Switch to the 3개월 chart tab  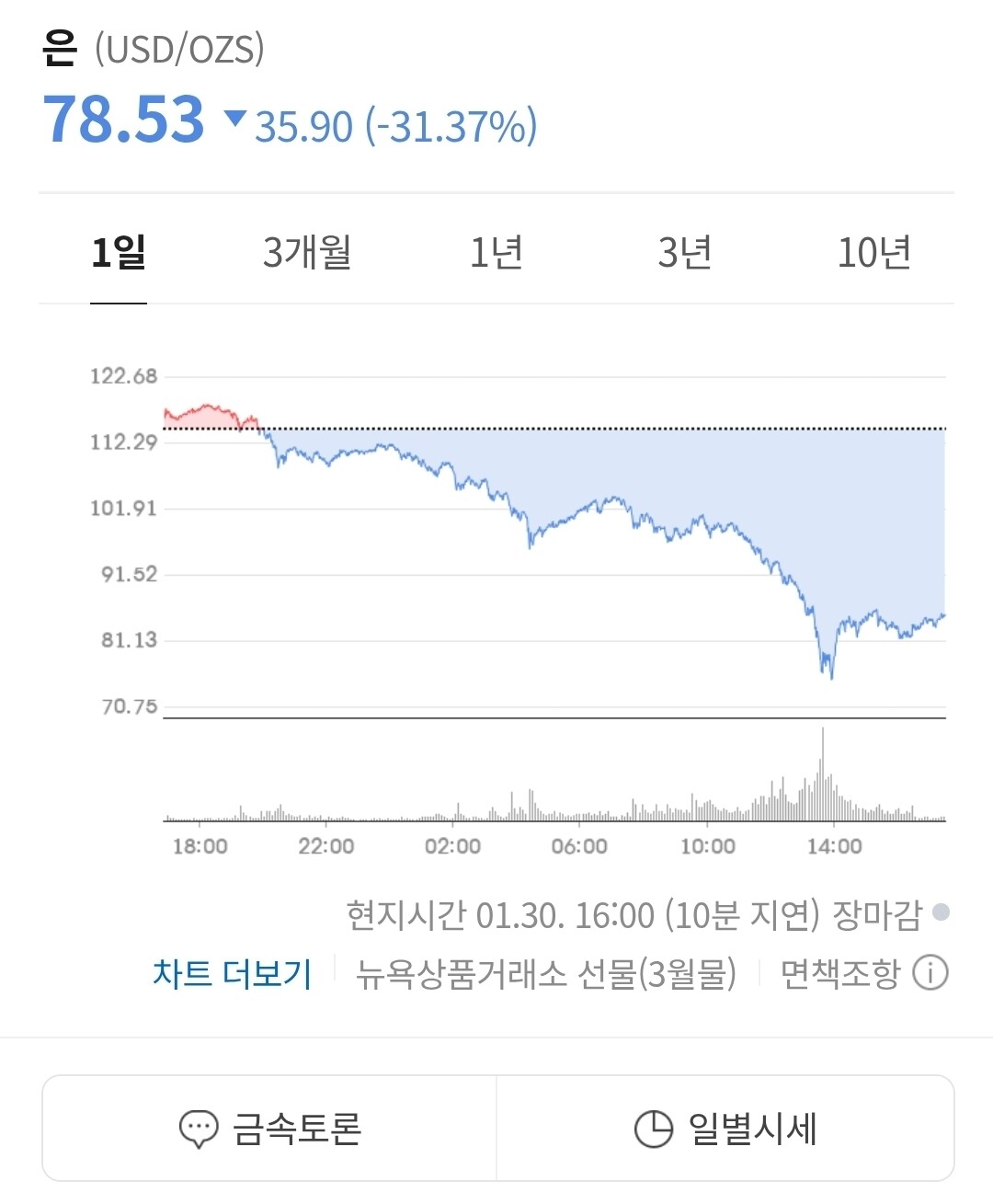[x=307, y=252]
